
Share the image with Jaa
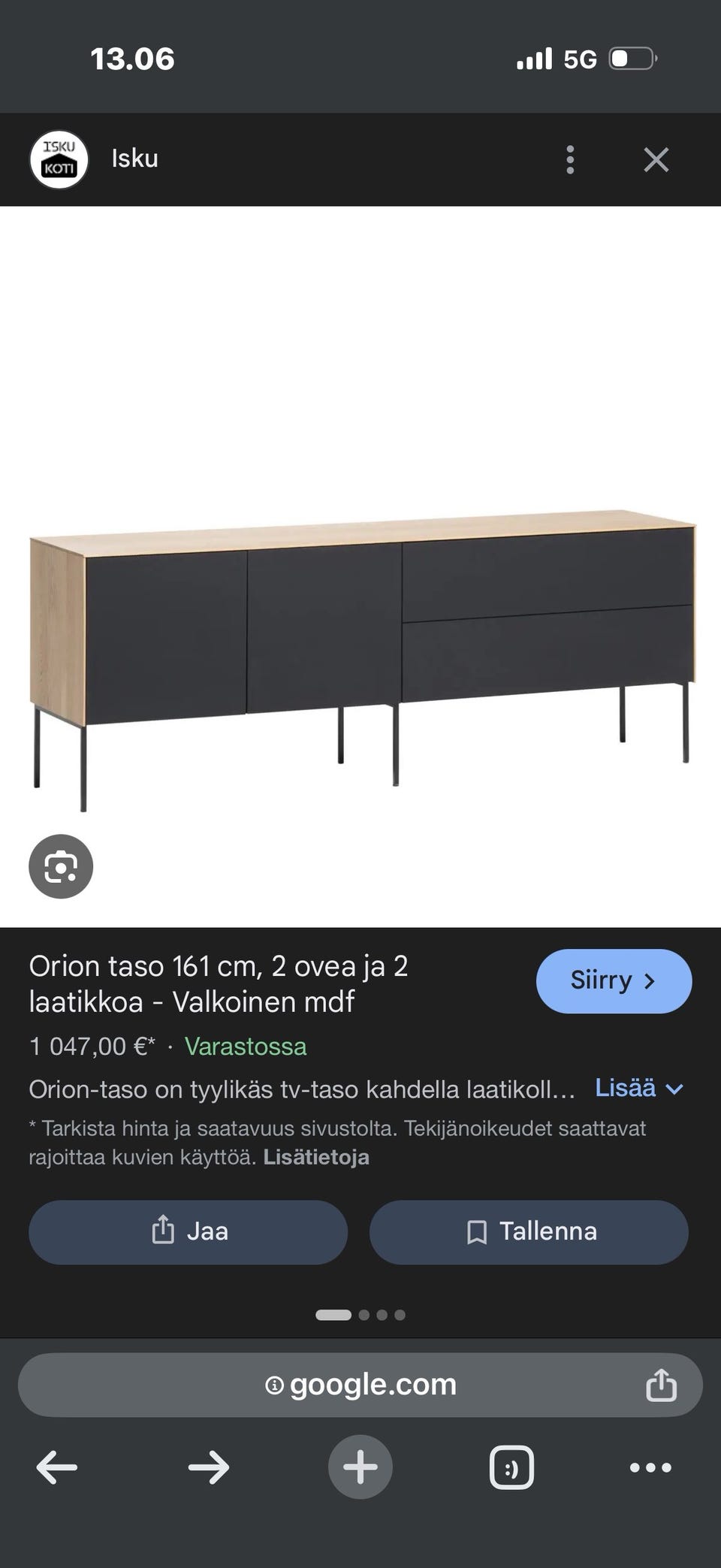point(188,1231)
